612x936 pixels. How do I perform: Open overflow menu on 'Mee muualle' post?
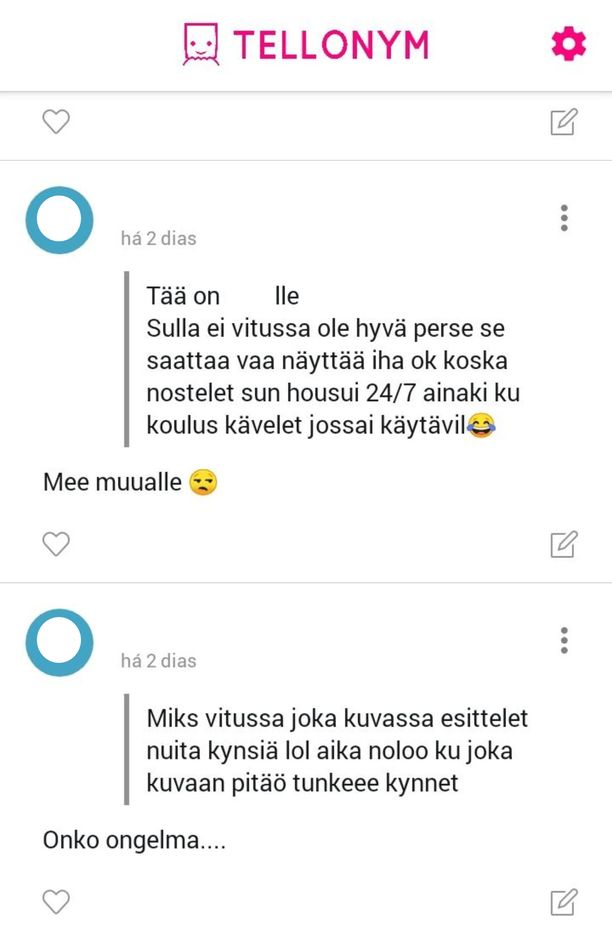pos(565,218)
